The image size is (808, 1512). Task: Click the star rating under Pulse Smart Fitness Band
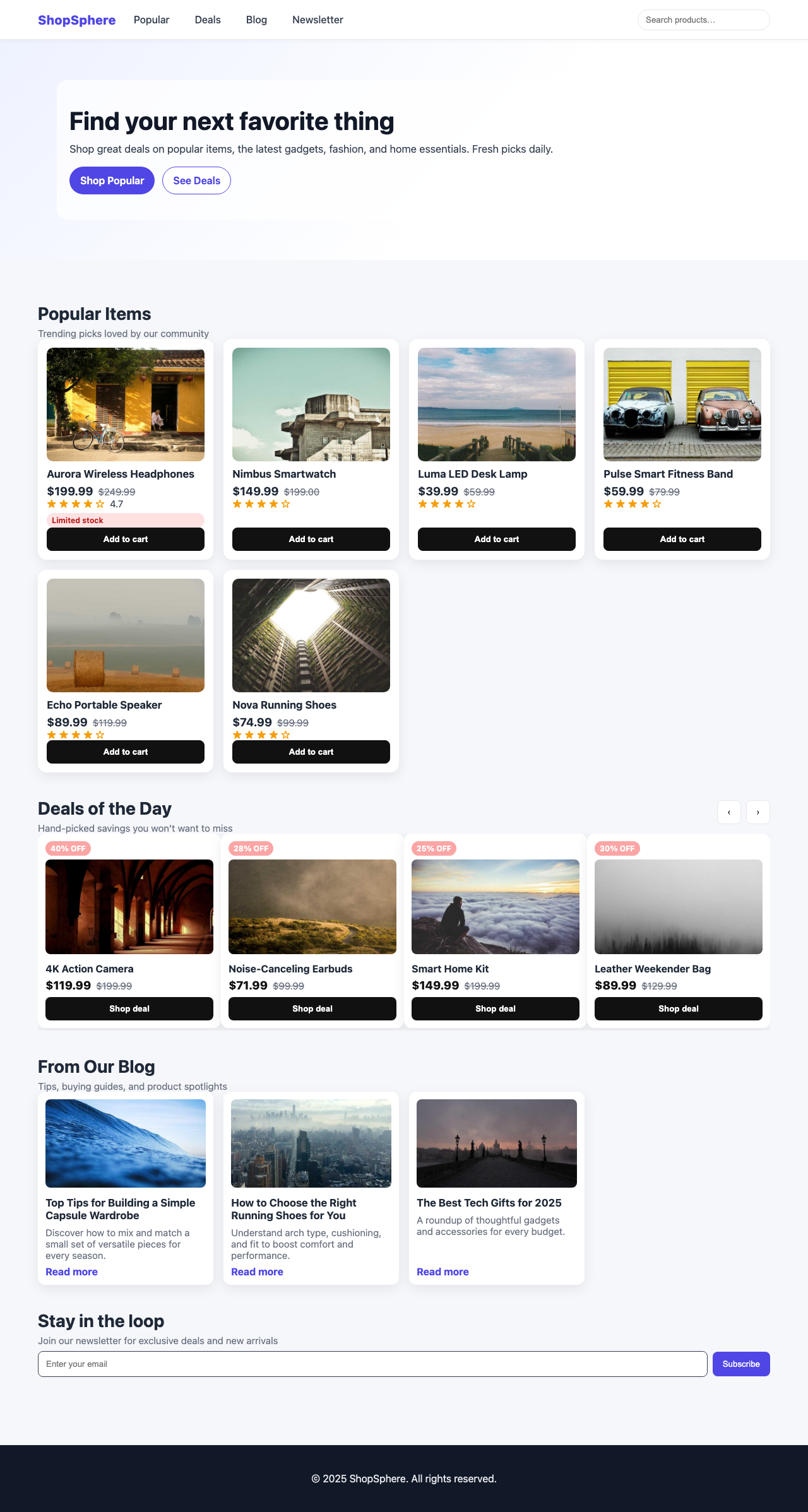point(631,504)
